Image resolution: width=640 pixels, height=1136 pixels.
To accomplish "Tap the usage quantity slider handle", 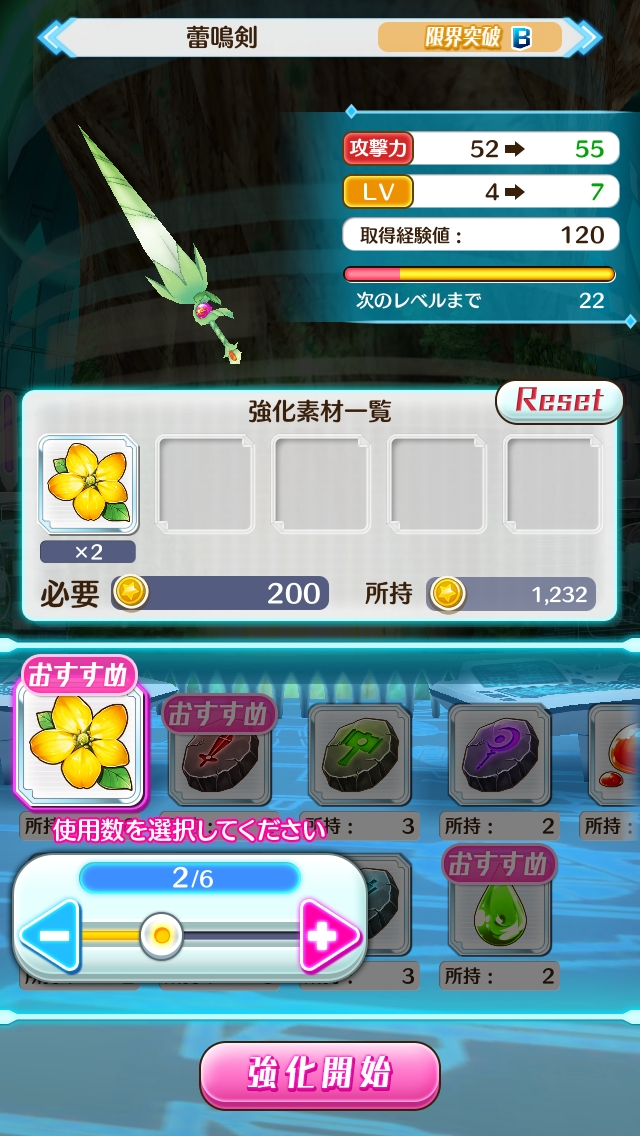I will (161, 936).
